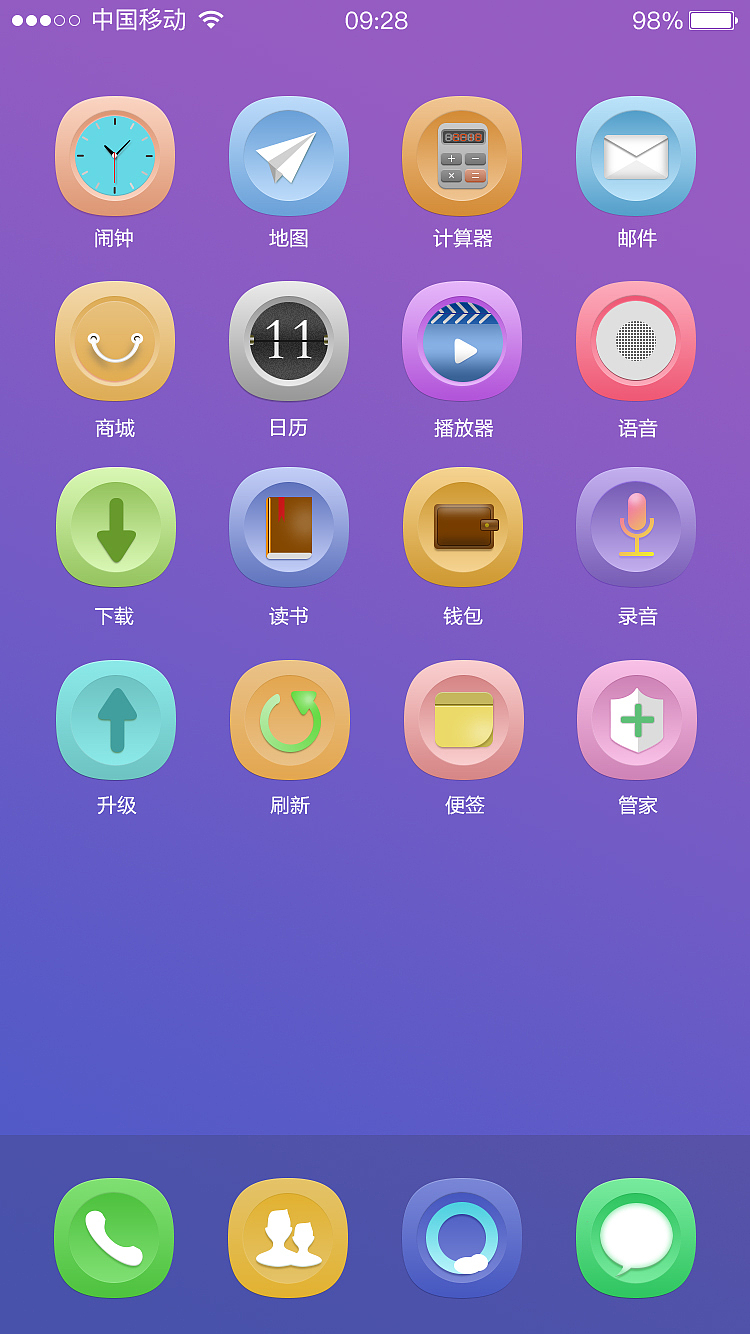Open the 语音 voice app
750x1334 pixels.
tap(636, 341)
